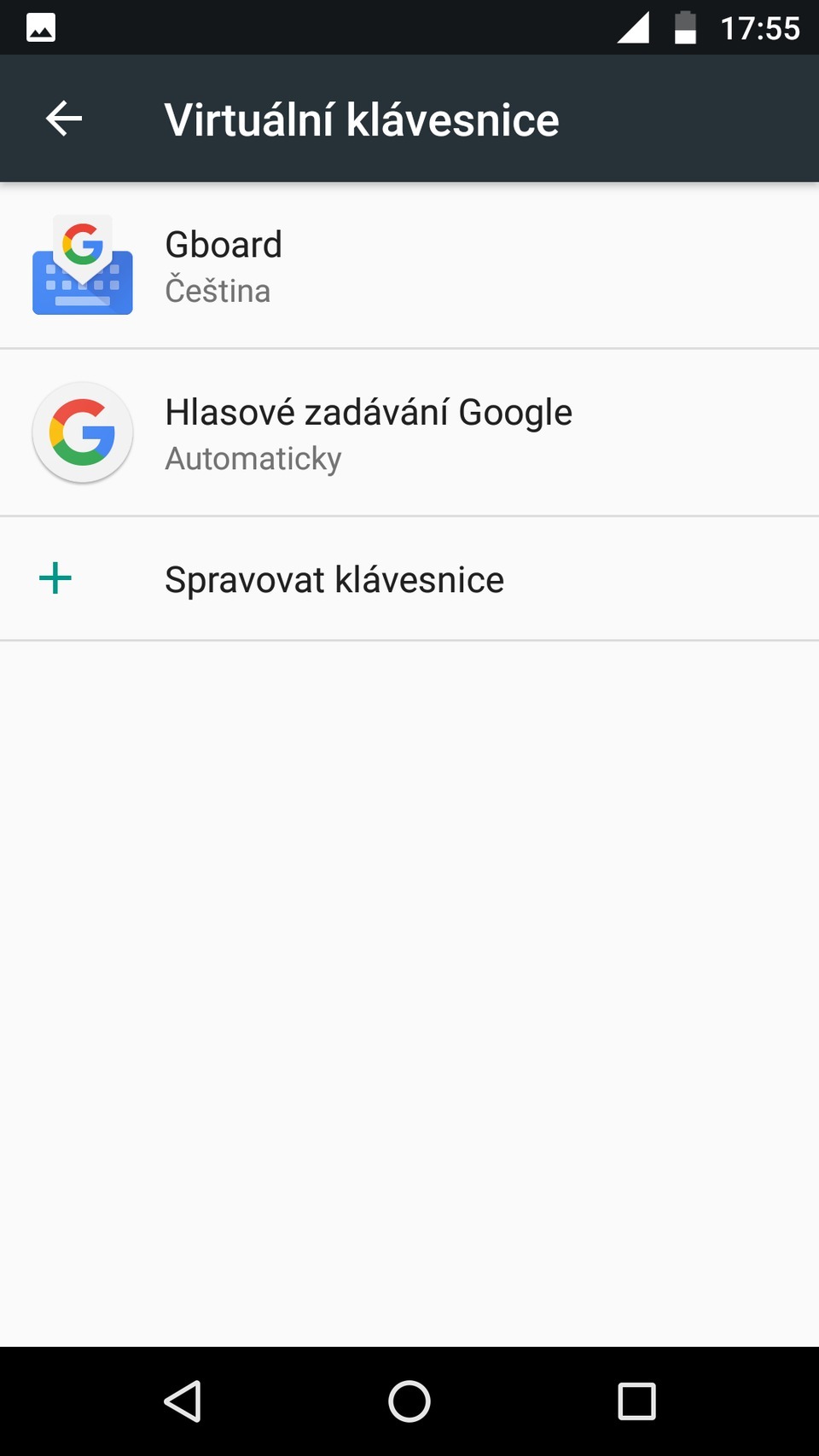Select the Gboard list row

tap(409, 264)
